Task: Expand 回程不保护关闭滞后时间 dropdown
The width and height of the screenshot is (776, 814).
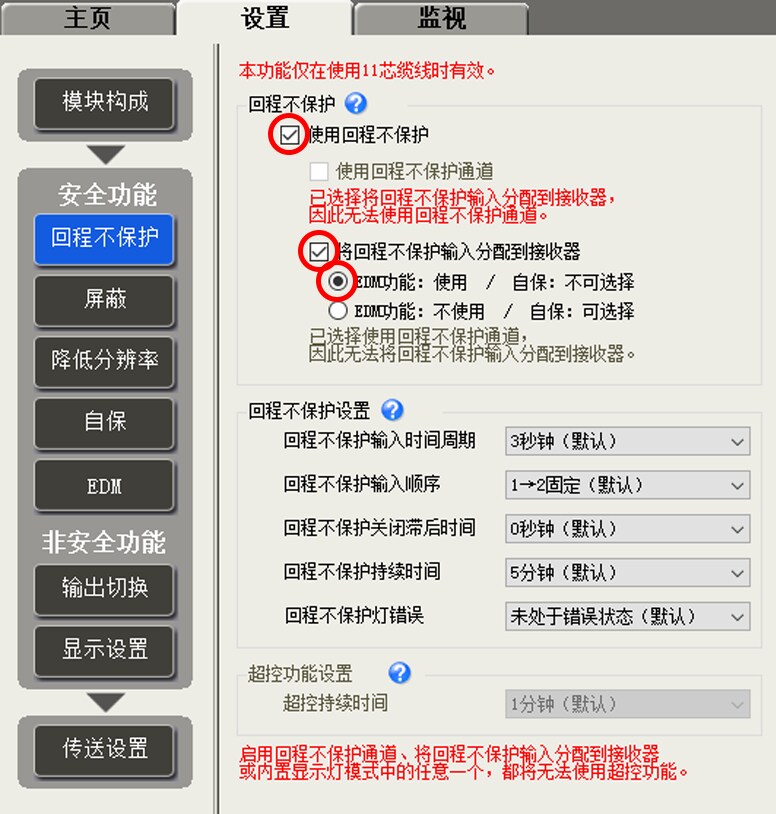Action: (x=627, y=528)
